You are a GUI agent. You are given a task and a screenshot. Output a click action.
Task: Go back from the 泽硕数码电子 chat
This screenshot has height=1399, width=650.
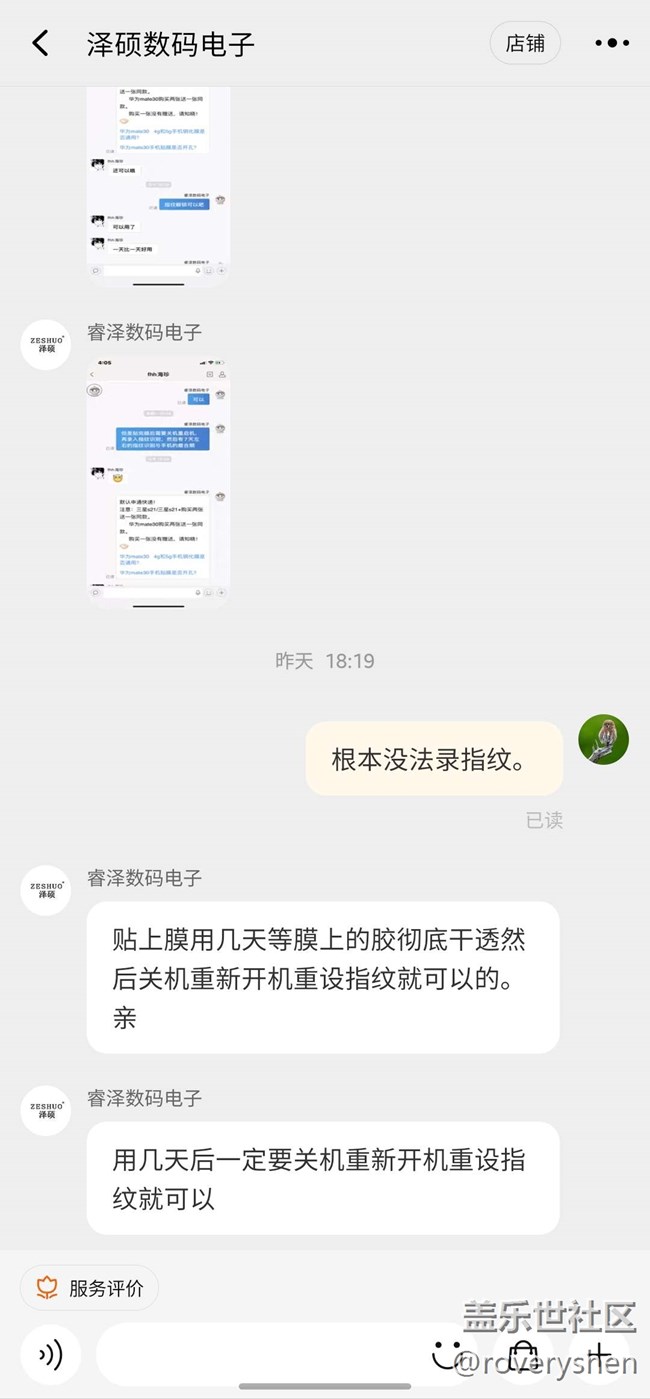pyautogui.click(x=40, y=43)
